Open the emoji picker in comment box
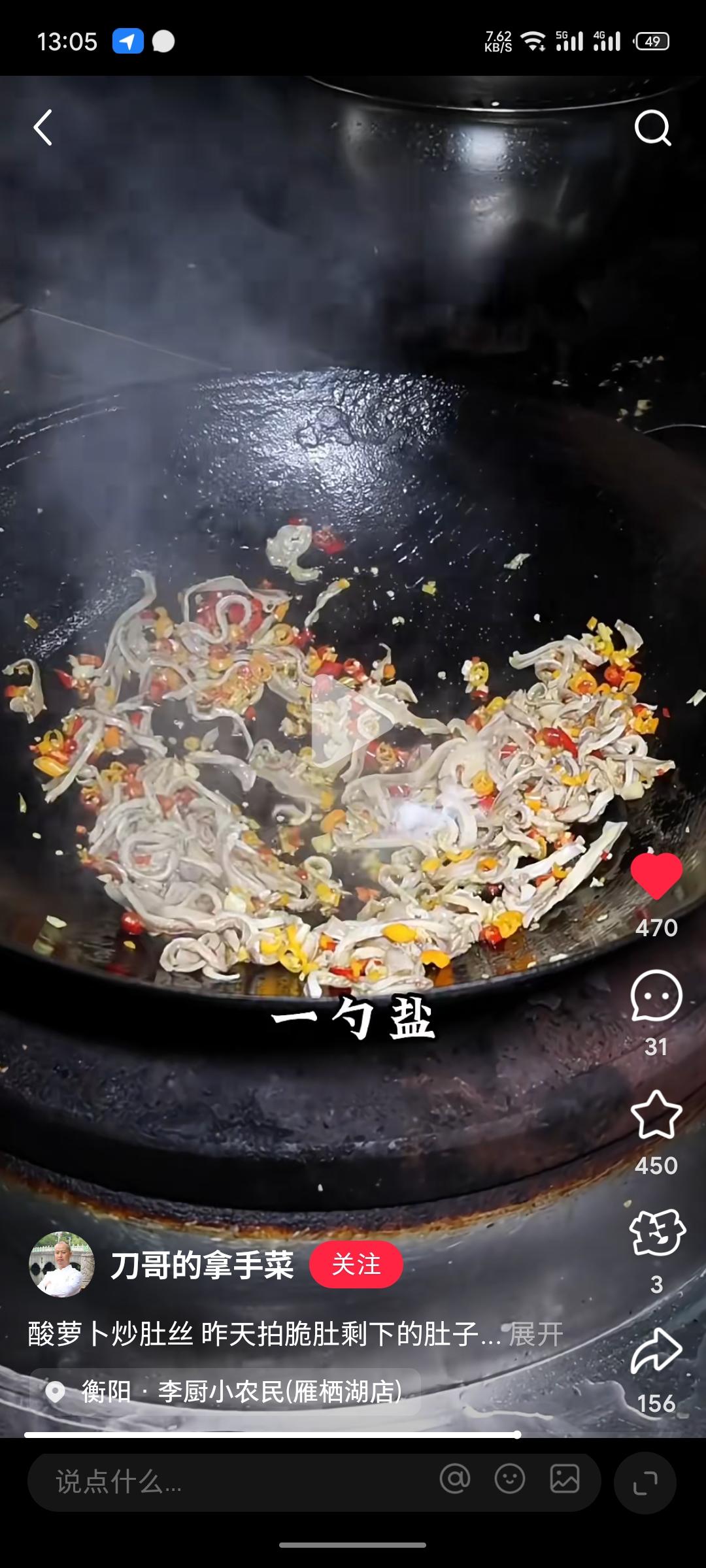 [x=510, y=1479]
